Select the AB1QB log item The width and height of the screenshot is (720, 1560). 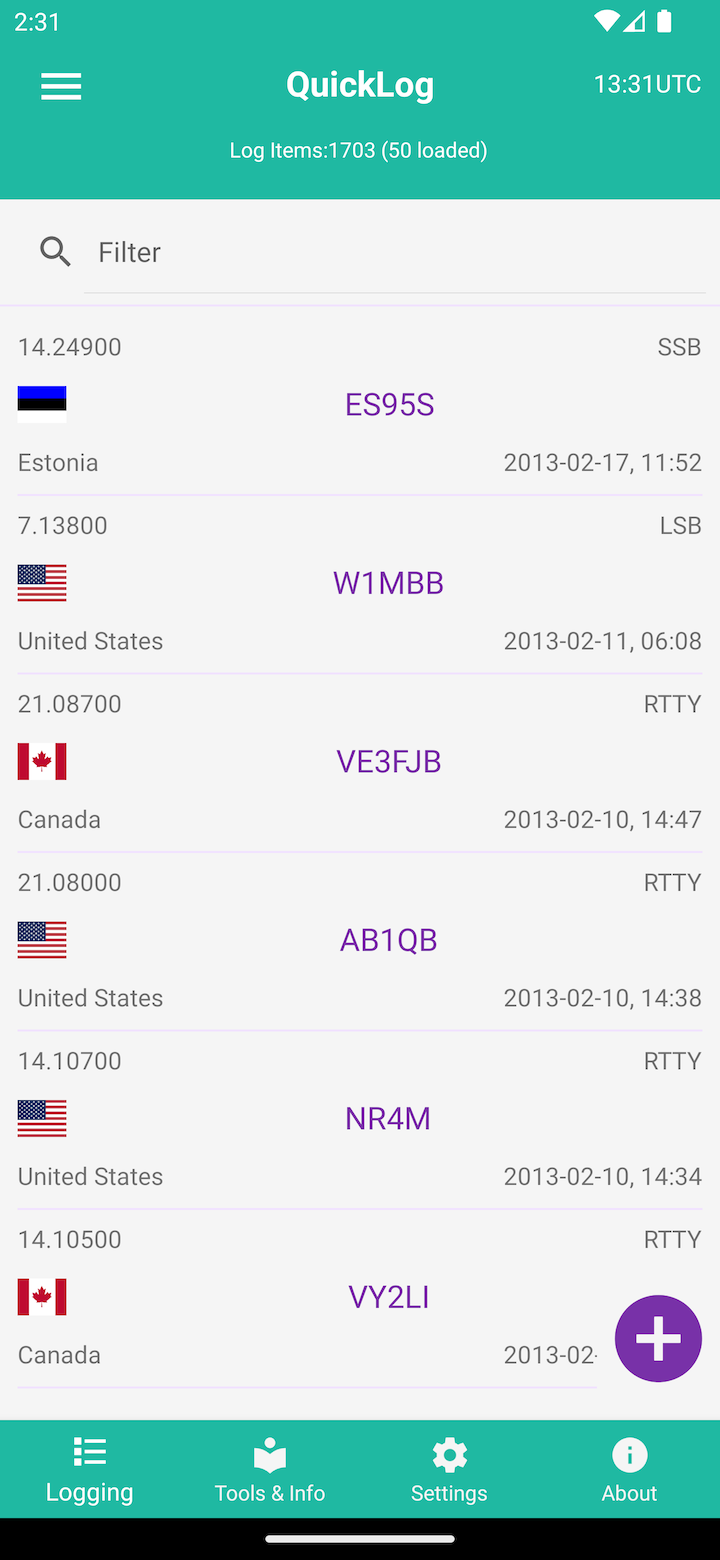coord(388,940)
